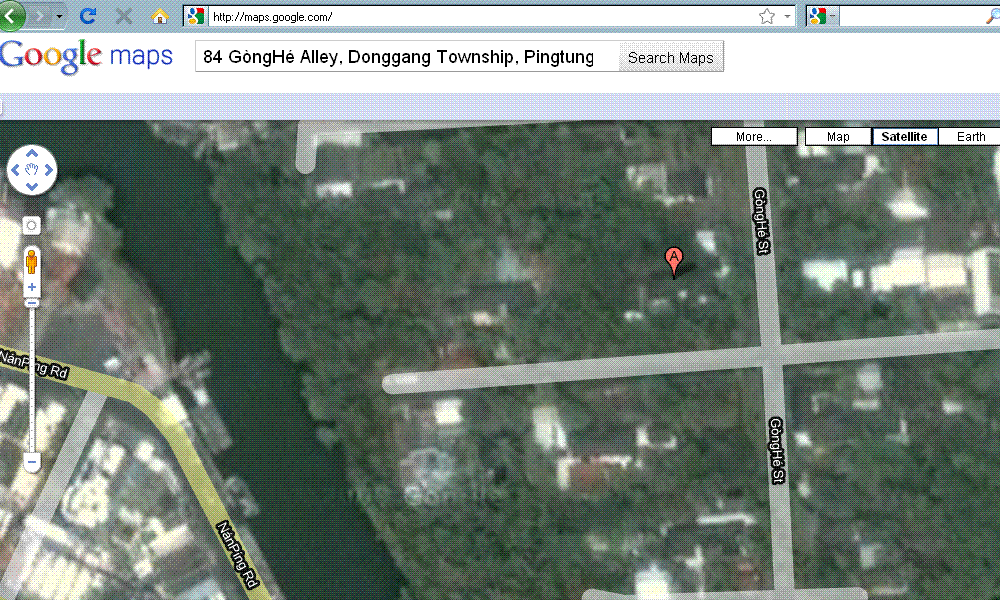Viewport: 1000px width, 600px height.
Task: Pan the map down with the arrow
Action: pos(32,187)
